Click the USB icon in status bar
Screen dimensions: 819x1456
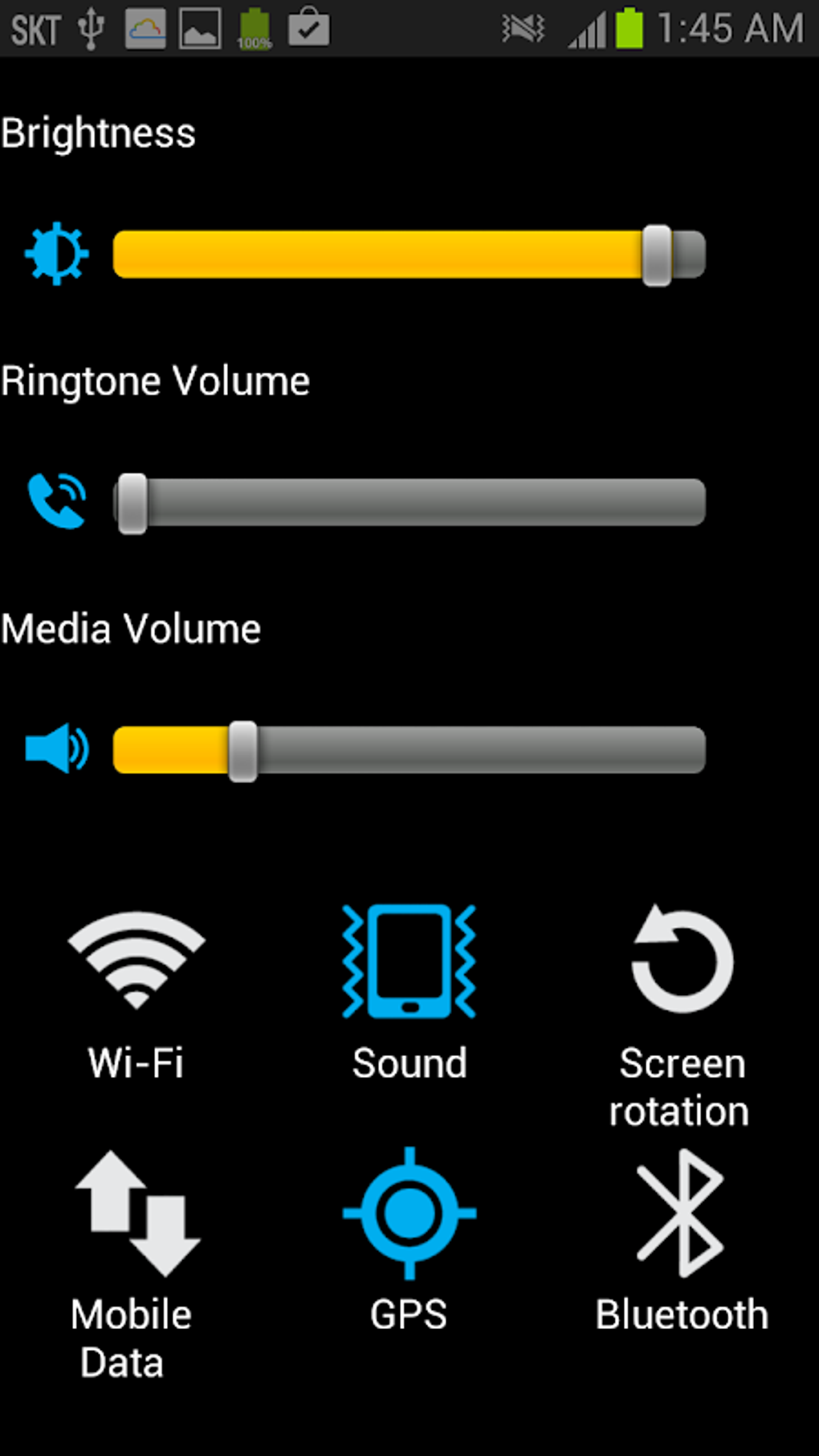(x=92, y=27)
